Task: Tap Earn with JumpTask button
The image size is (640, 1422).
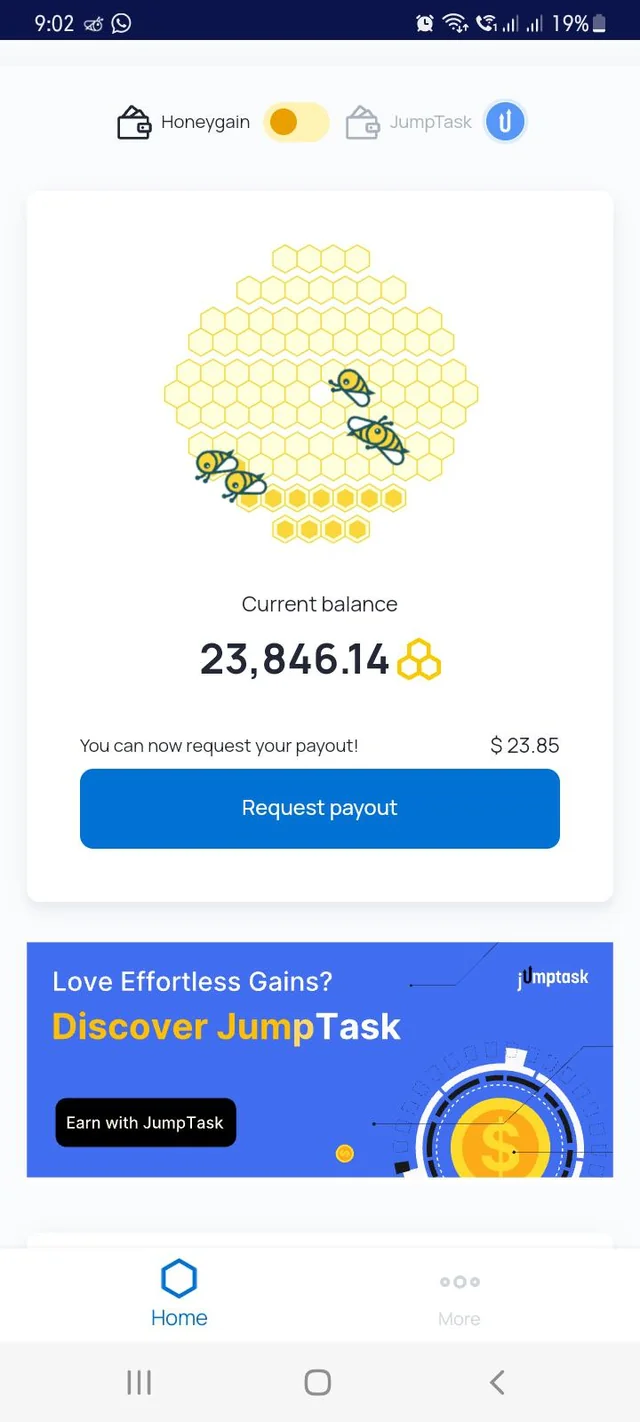Action: tap(146, 1122)
